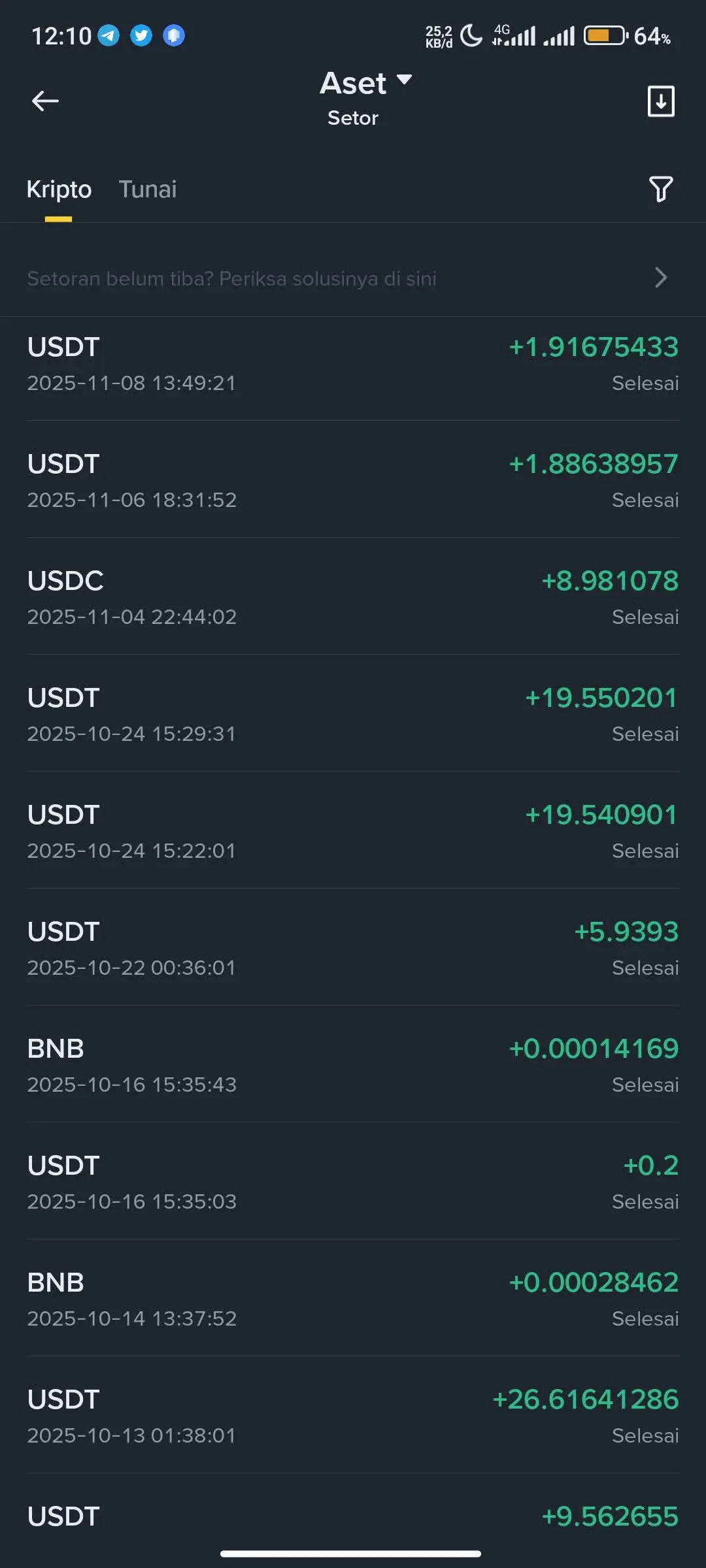Check the USDT +0.2 deposit
The height and width of the screenshot is (1568, 706).
pos(353,1183)
